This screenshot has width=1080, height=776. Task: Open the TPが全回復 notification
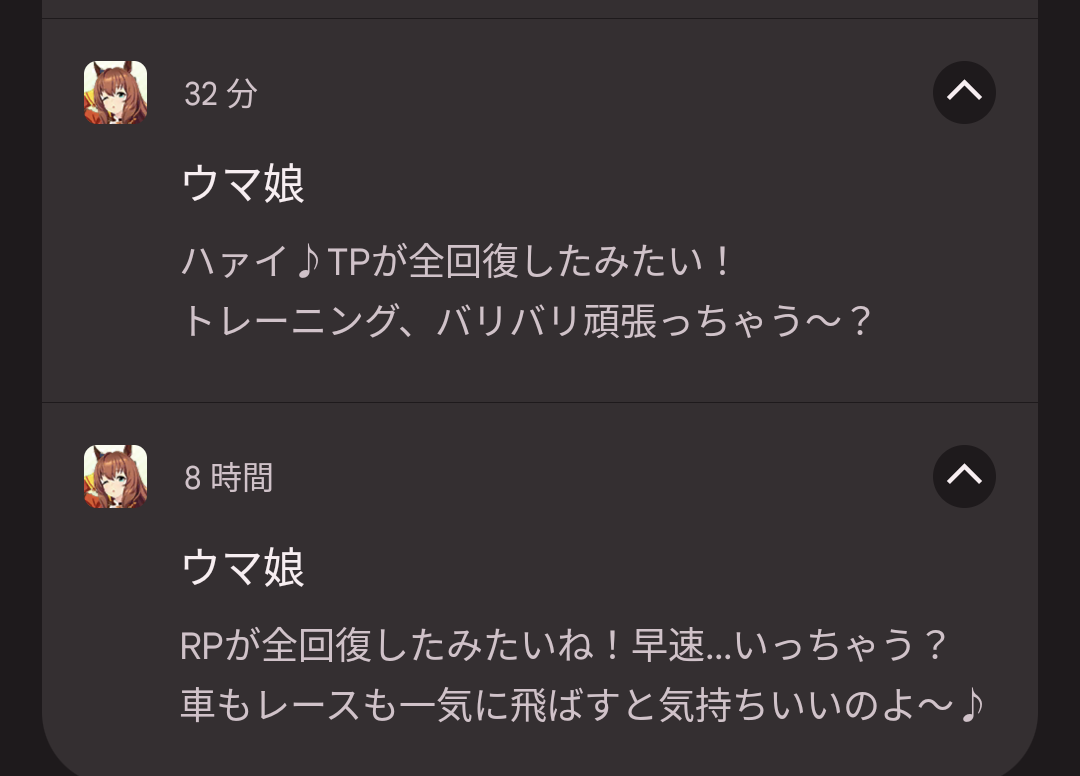528,290
